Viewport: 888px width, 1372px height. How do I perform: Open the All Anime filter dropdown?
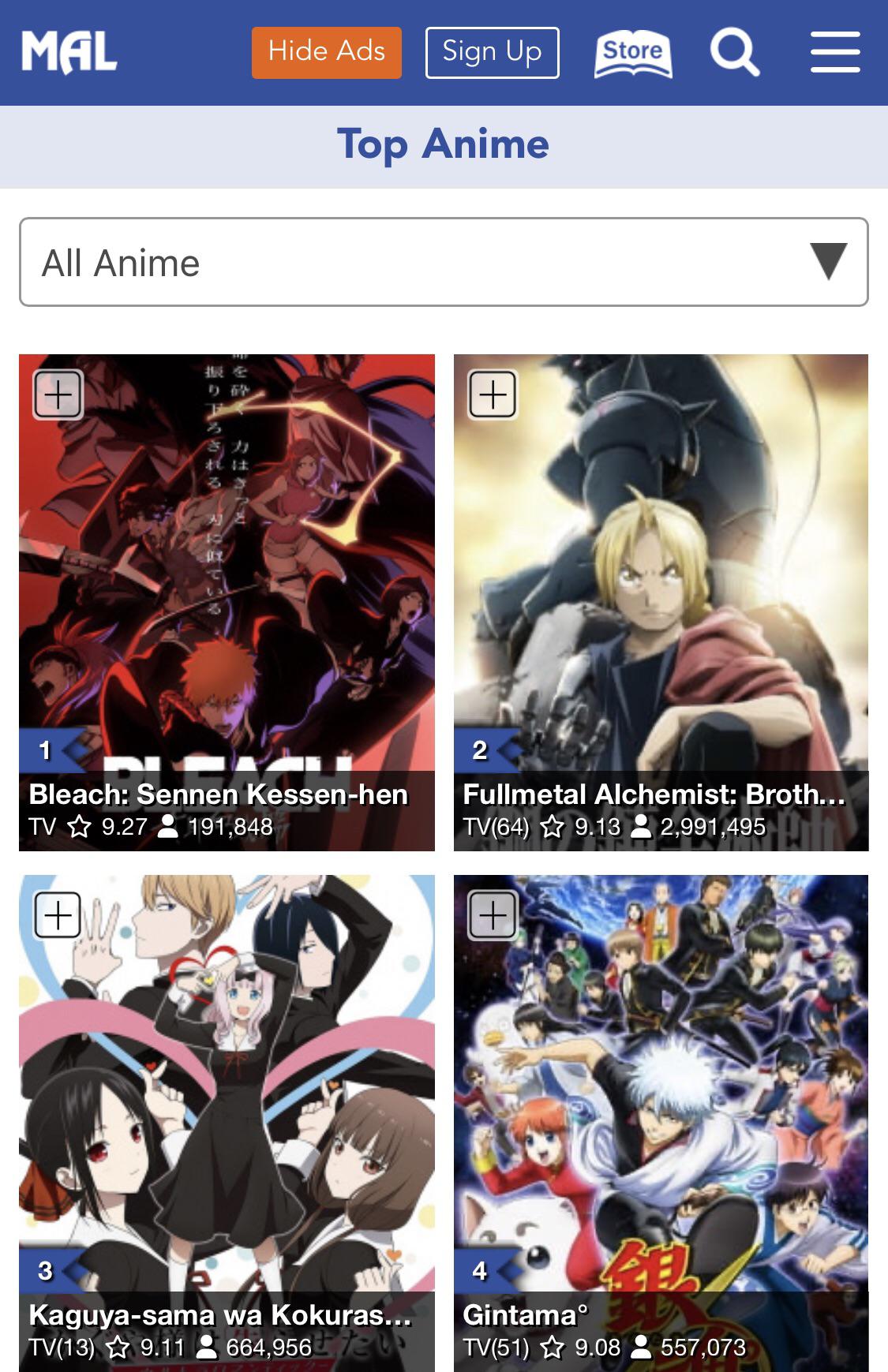pos(444,262)
